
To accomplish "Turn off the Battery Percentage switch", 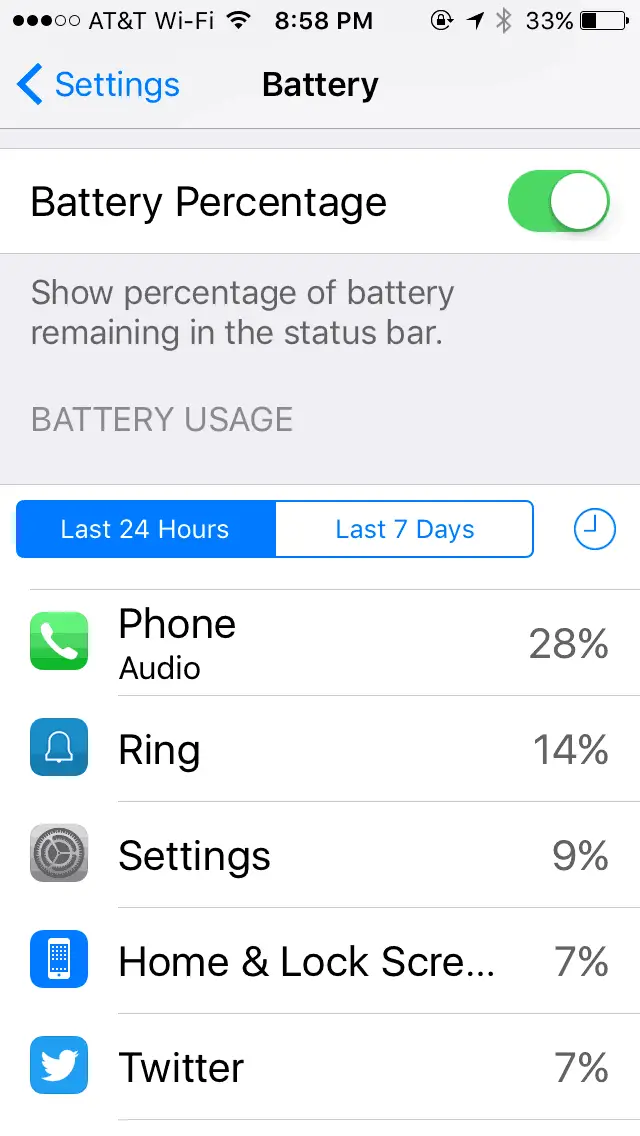I will click(559, 201).
